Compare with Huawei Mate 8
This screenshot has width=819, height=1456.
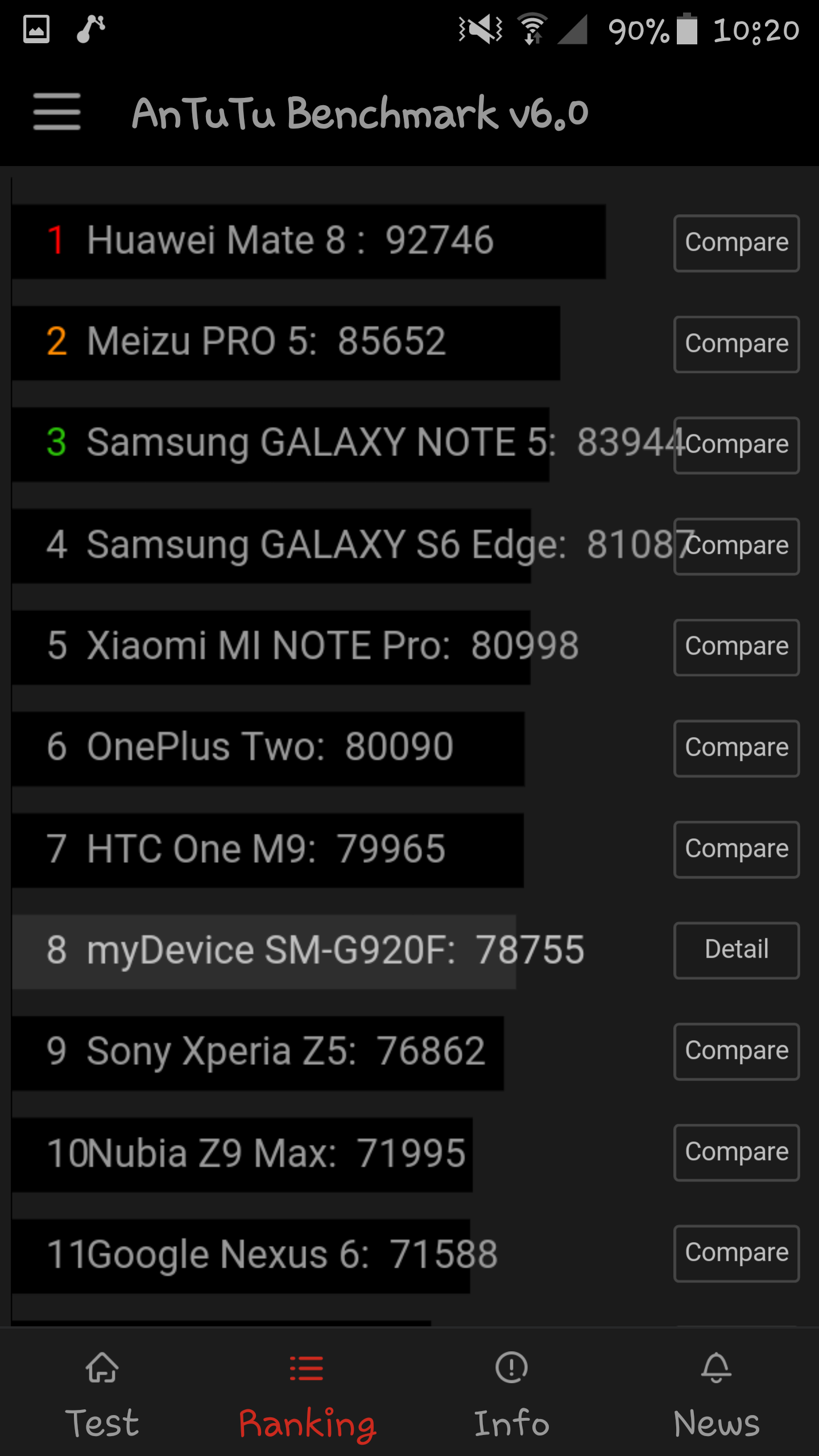click(x=737, y=243)
